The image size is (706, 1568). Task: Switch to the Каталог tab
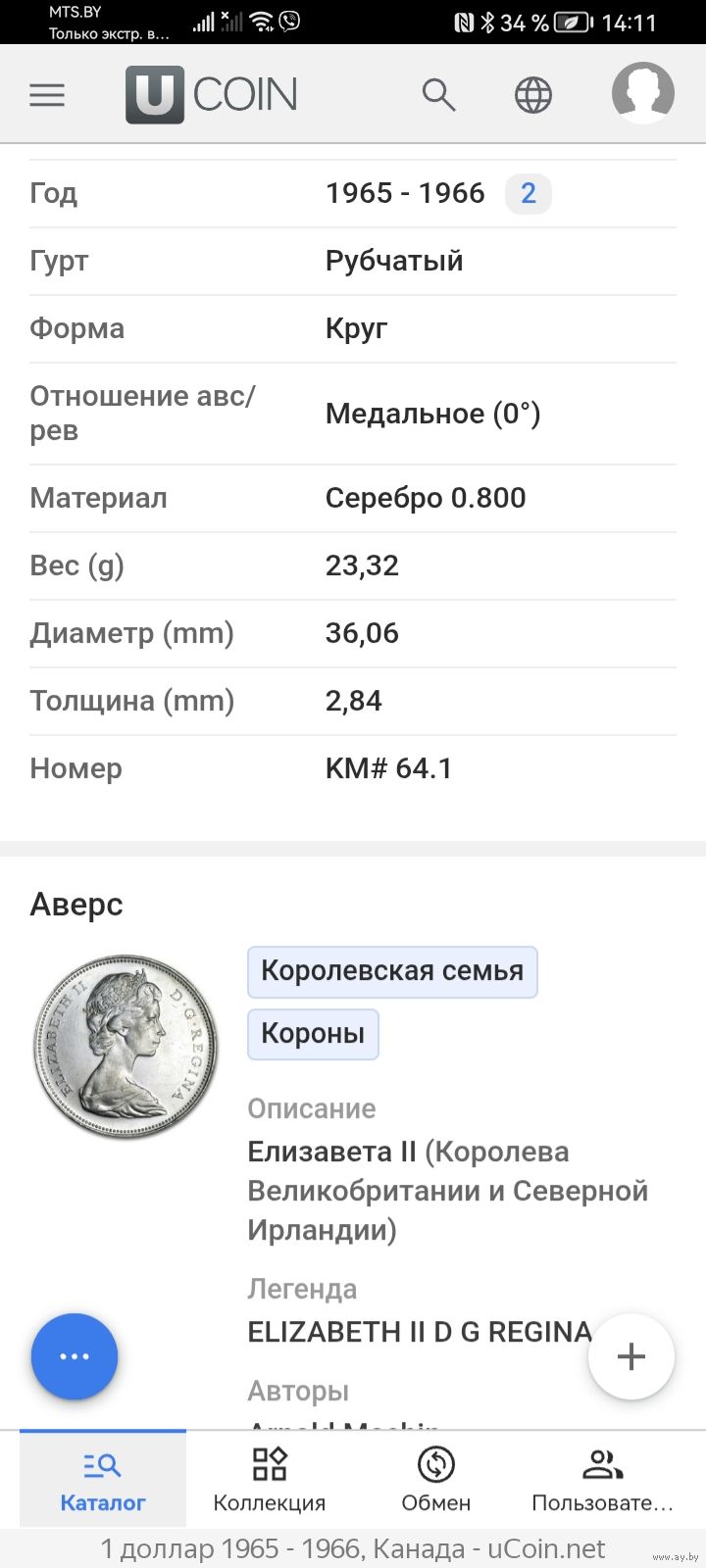coord(103,1480)
